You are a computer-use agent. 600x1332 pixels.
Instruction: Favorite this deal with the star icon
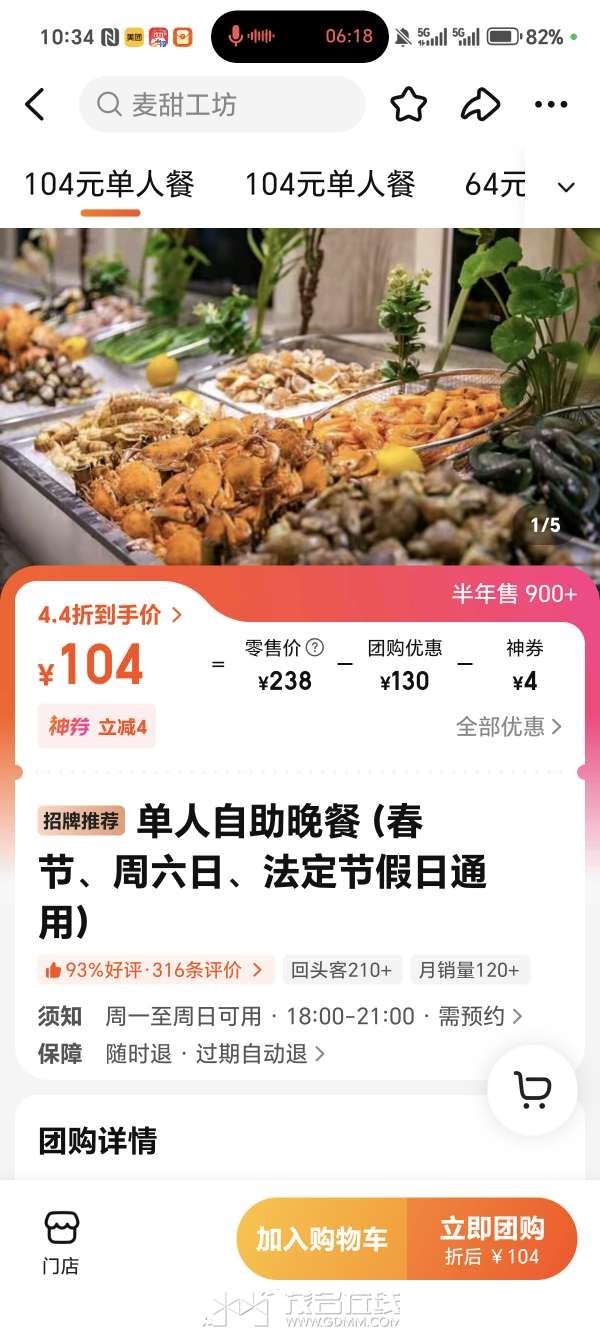[x=408, y=104]
